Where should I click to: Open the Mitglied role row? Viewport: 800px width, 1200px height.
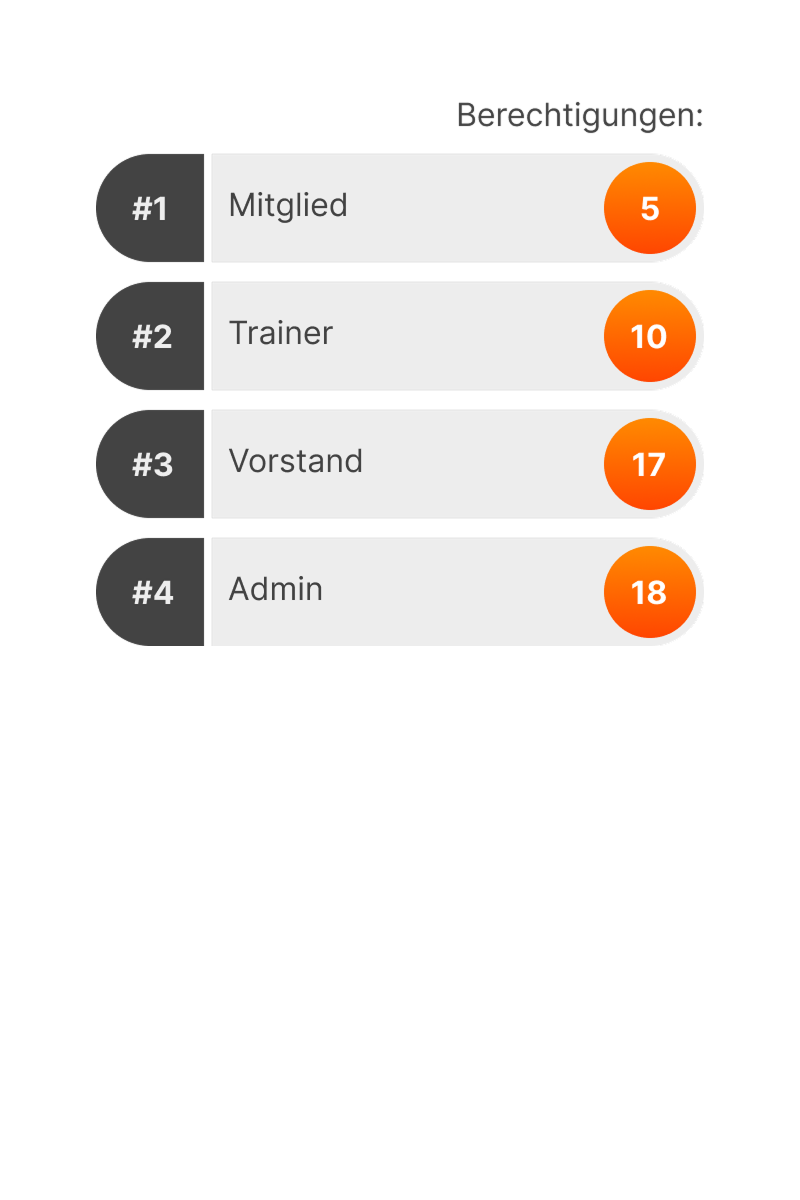coord(400,208)
